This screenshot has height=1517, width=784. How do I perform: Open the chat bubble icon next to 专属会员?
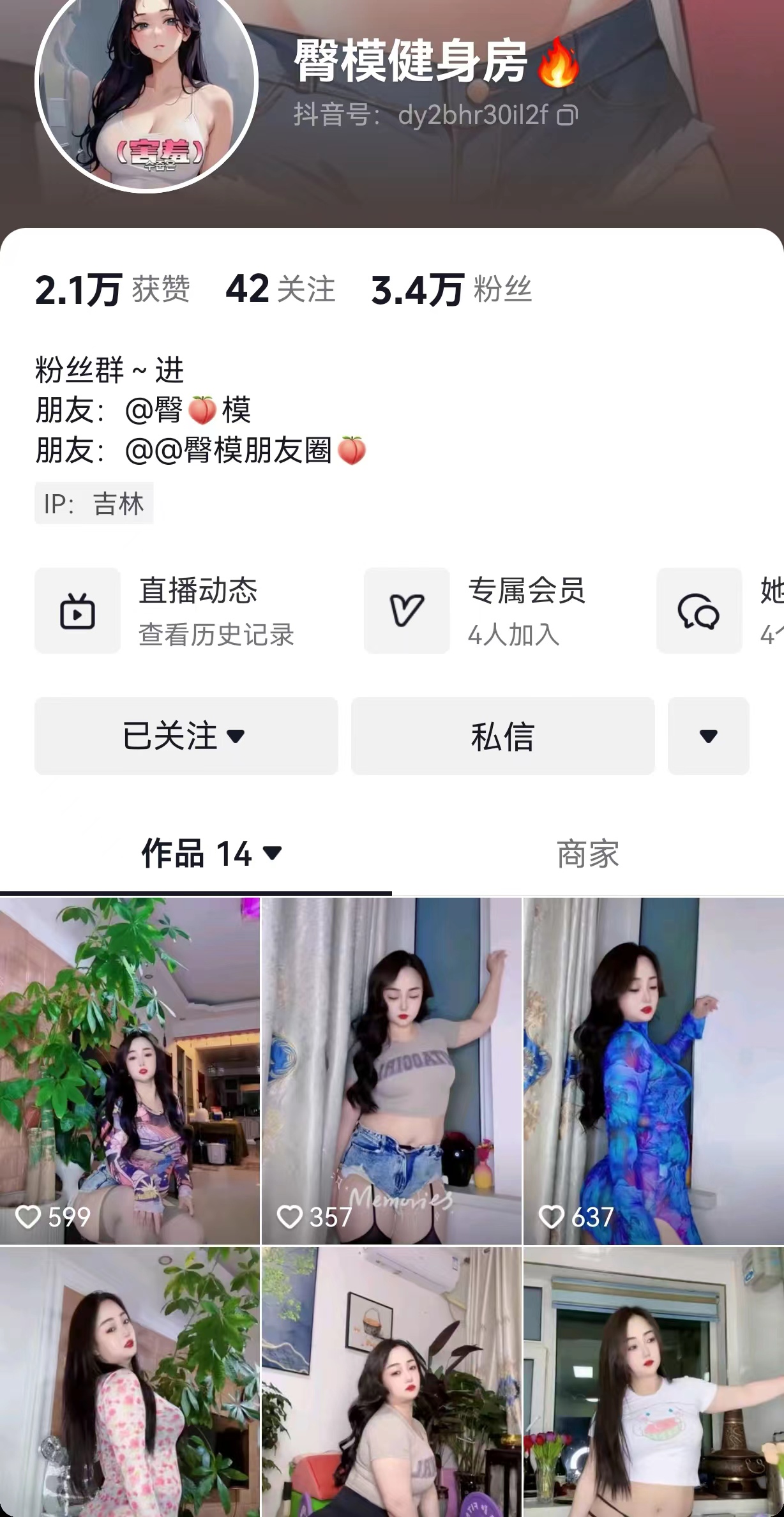[698, 610]
